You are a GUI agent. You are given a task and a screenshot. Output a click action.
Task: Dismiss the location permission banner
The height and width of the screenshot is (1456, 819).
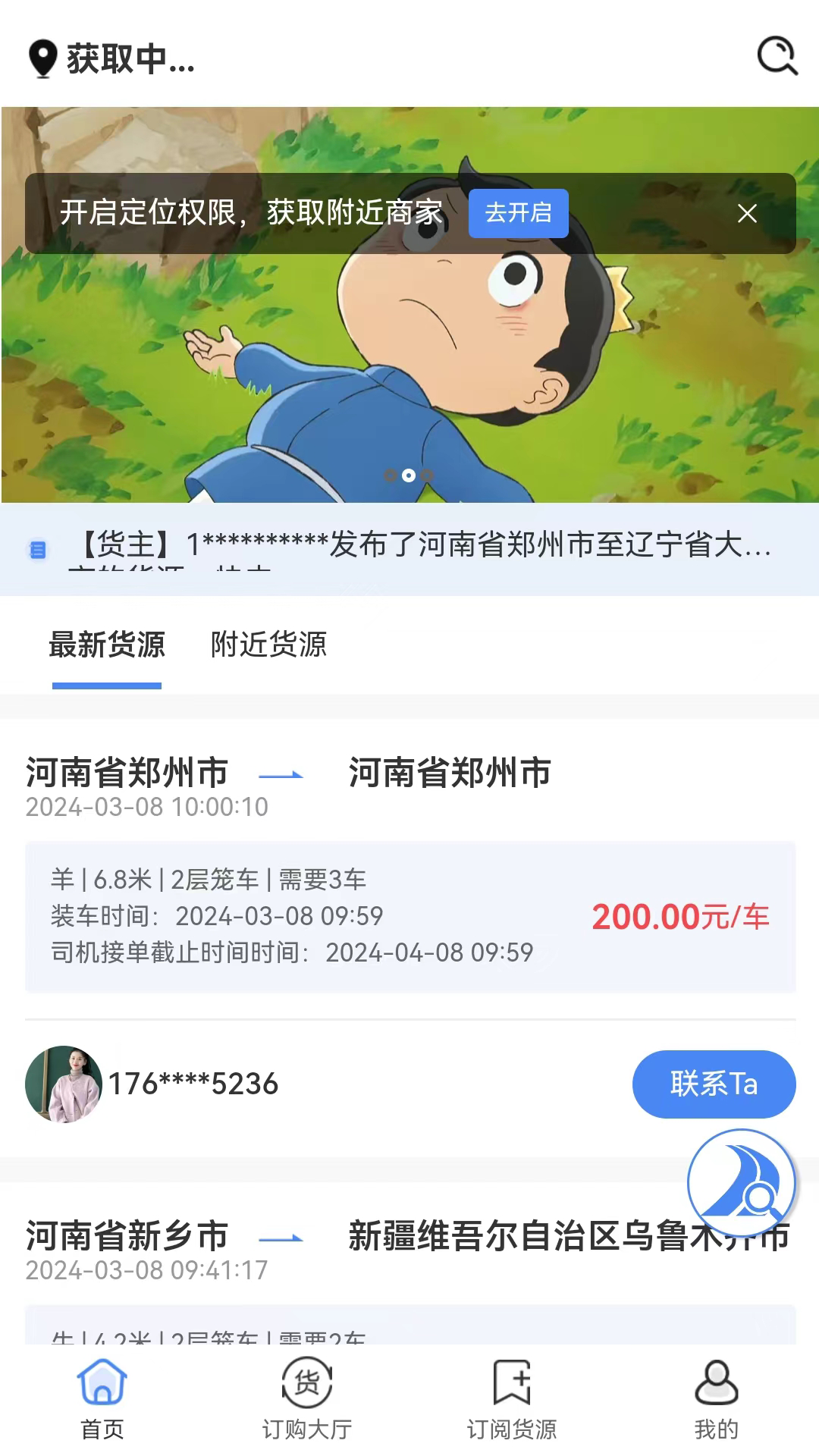[x=748, y=213]
